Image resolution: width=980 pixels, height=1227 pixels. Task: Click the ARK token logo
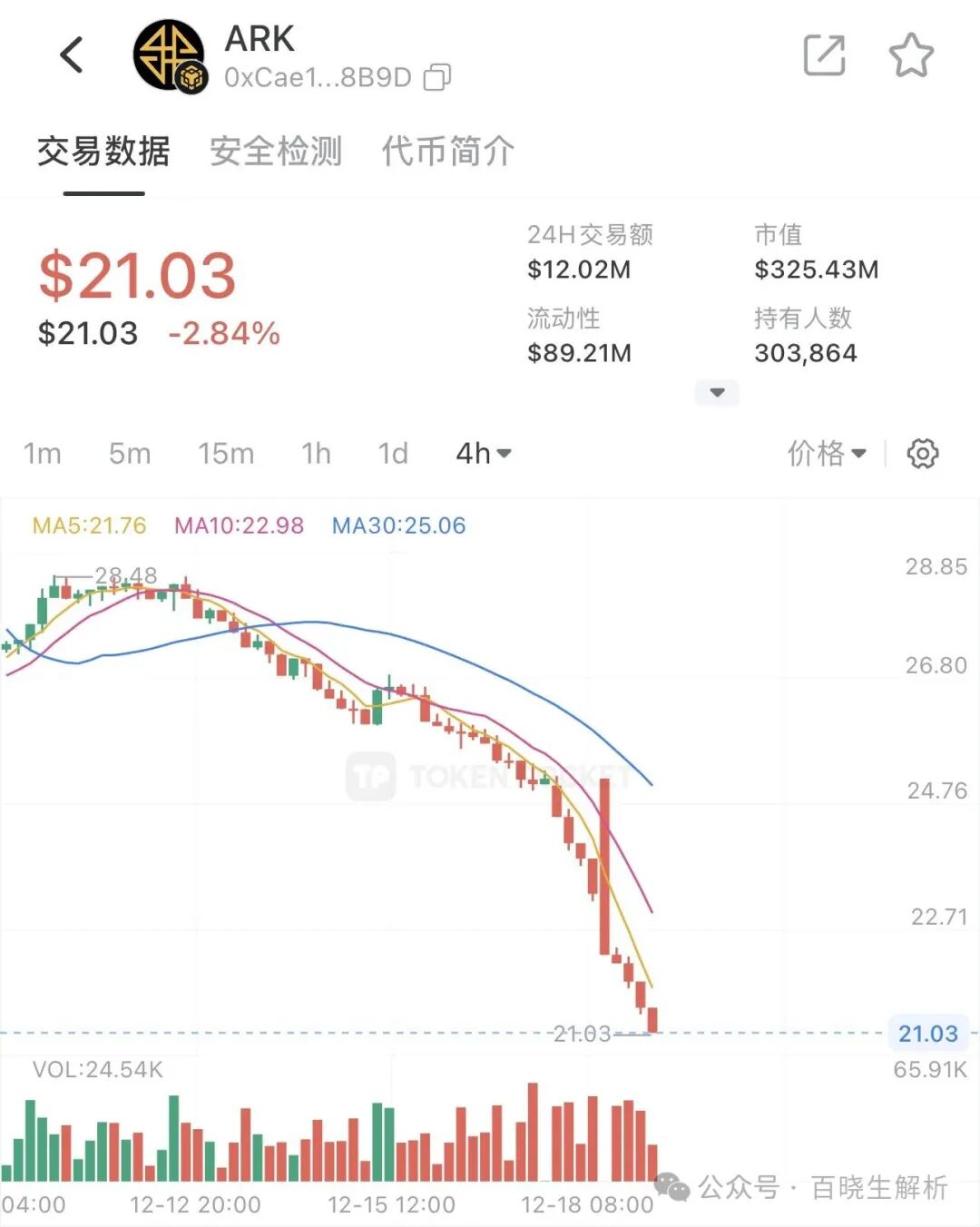(x=168, y=56)
